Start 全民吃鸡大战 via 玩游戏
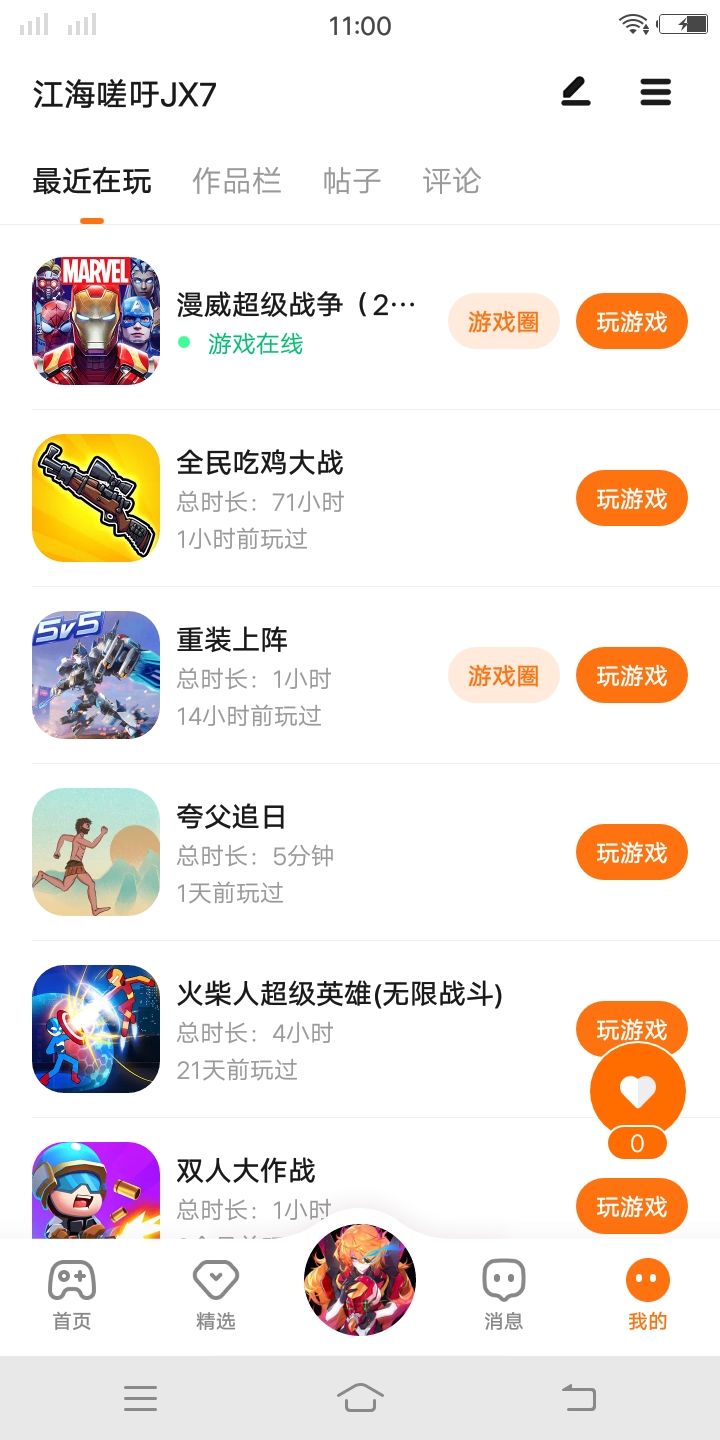 click(631, 498)
